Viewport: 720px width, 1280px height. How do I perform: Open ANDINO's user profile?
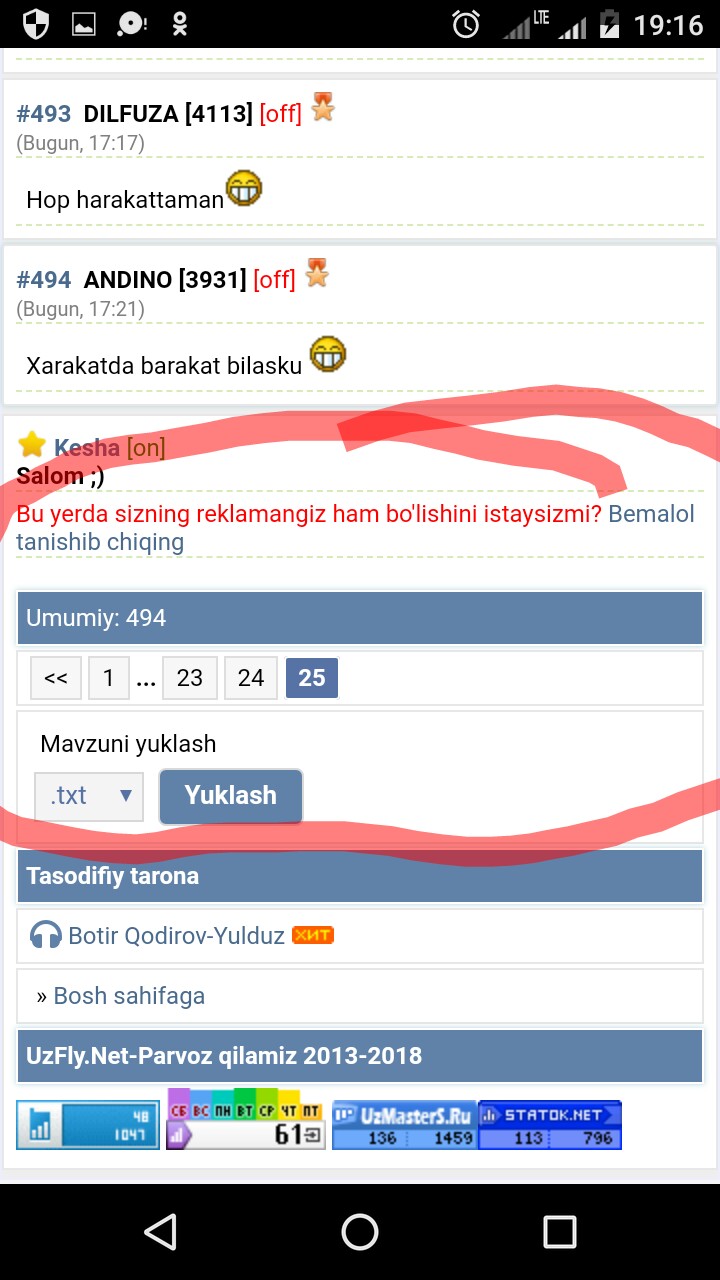pyautogui.click(x=164, y=280)
